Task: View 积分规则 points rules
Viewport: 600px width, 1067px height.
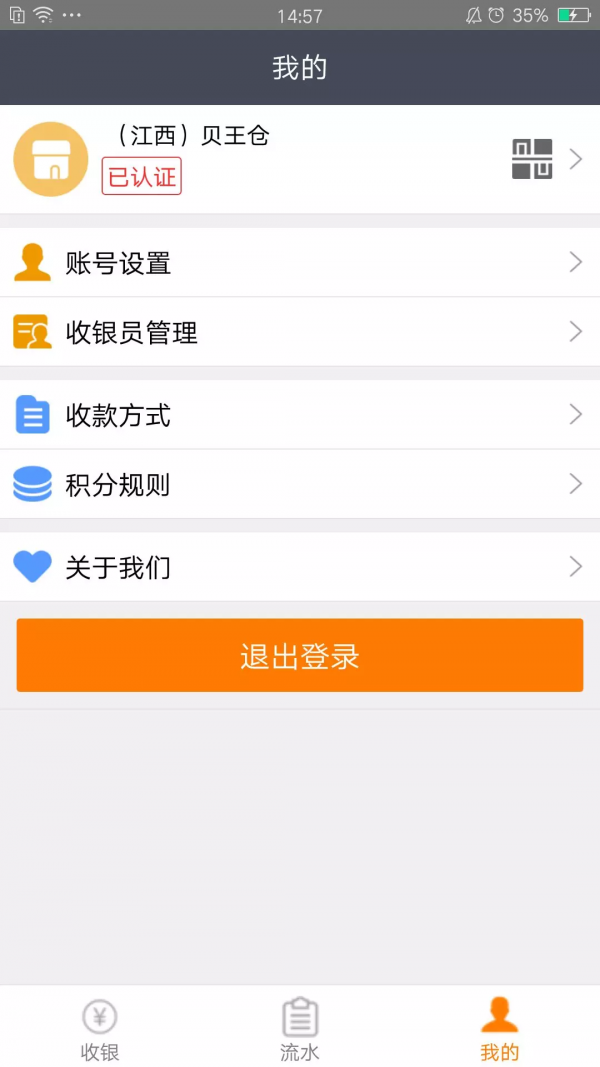Action: tap(300, 485)
